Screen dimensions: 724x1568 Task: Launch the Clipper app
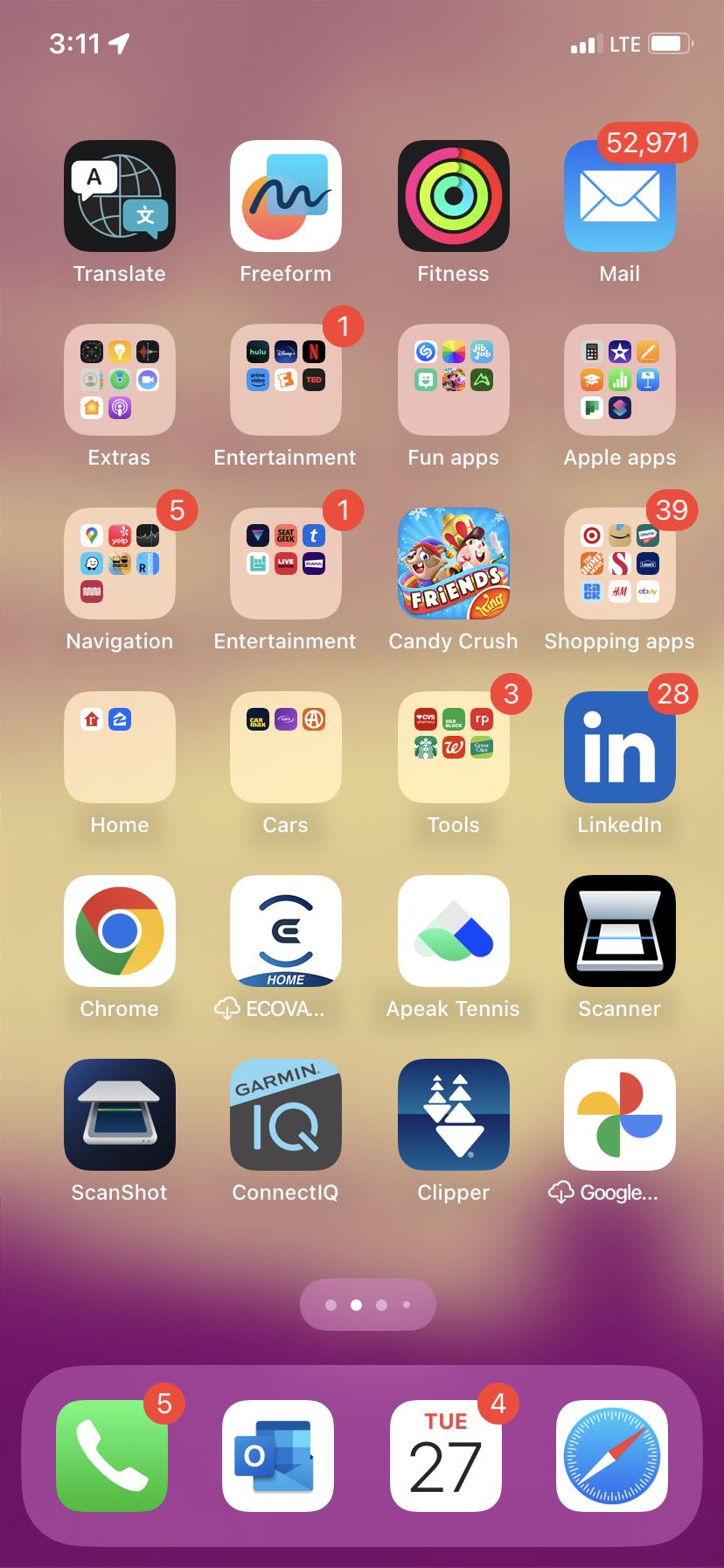(x=453, y=1115)
